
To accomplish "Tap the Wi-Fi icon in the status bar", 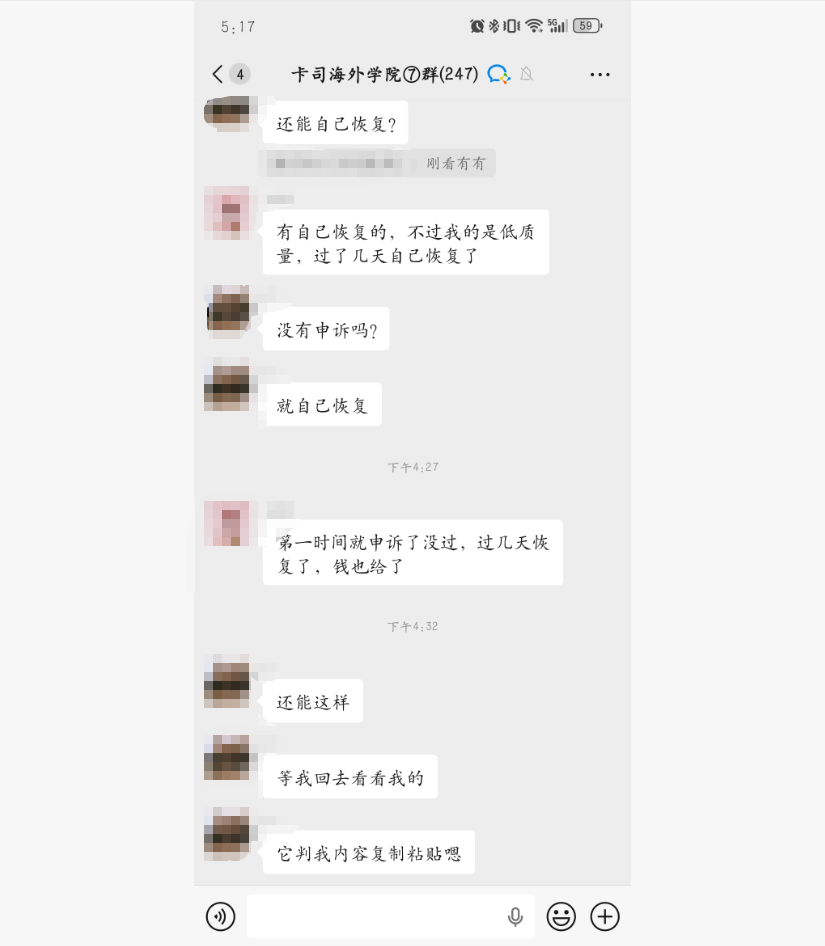I will click(533, 25).
